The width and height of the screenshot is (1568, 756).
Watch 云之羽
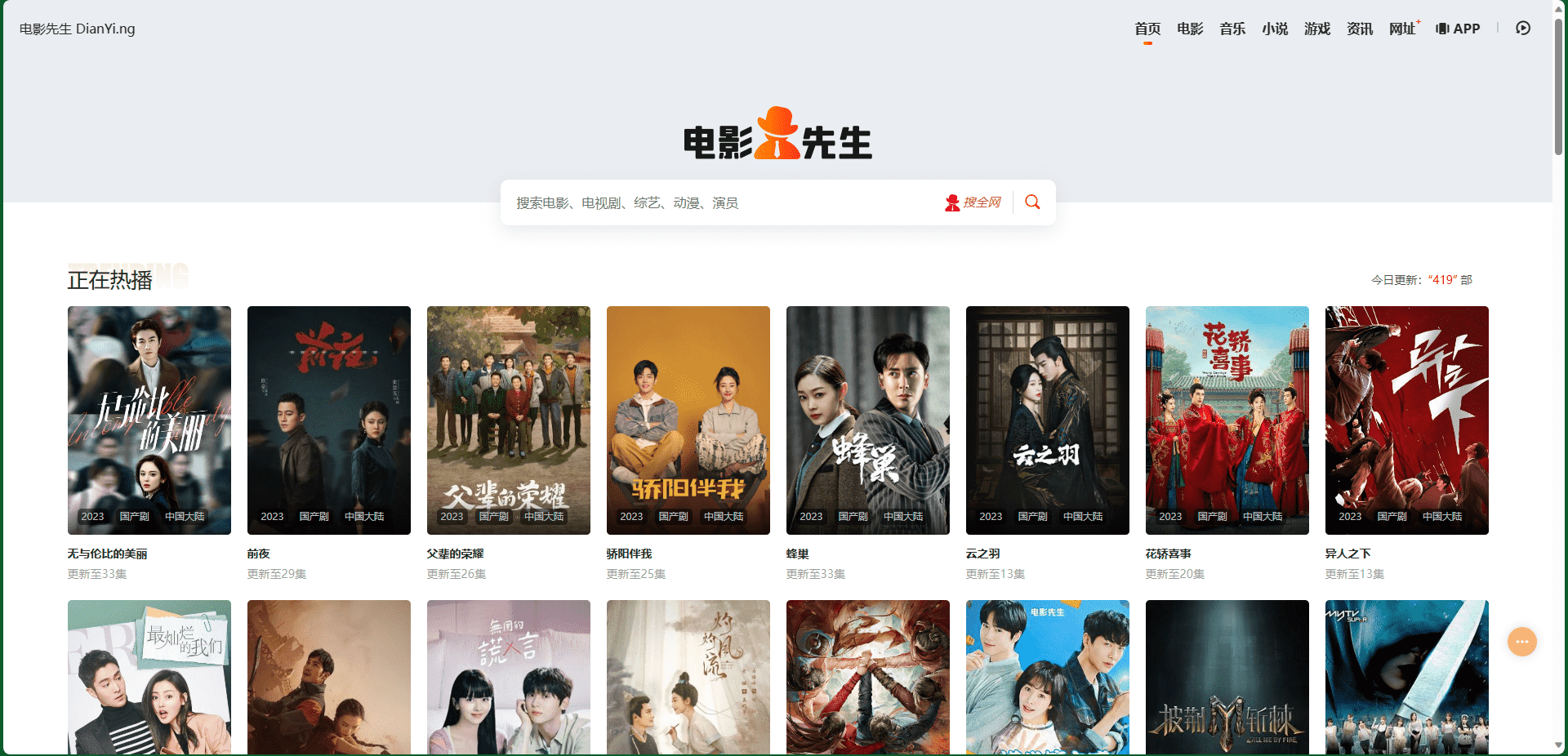point(1048,420)
